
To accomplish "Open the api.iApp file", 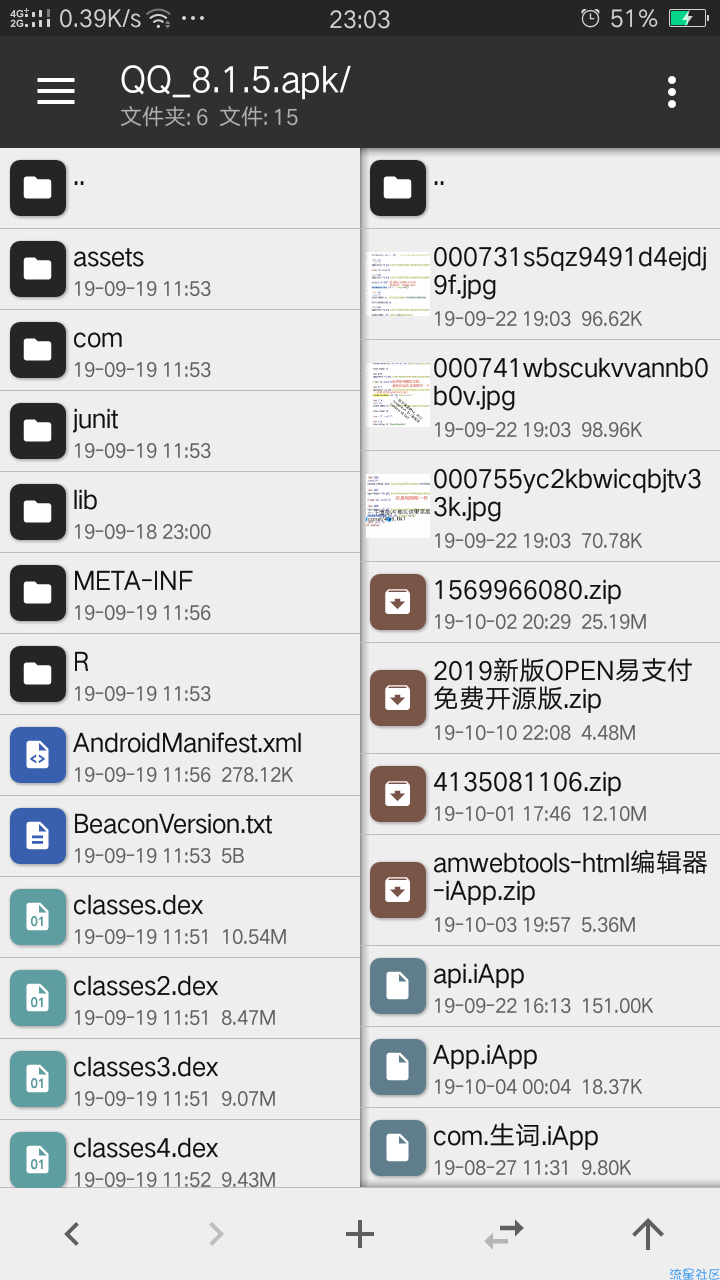I will [540, 987].
